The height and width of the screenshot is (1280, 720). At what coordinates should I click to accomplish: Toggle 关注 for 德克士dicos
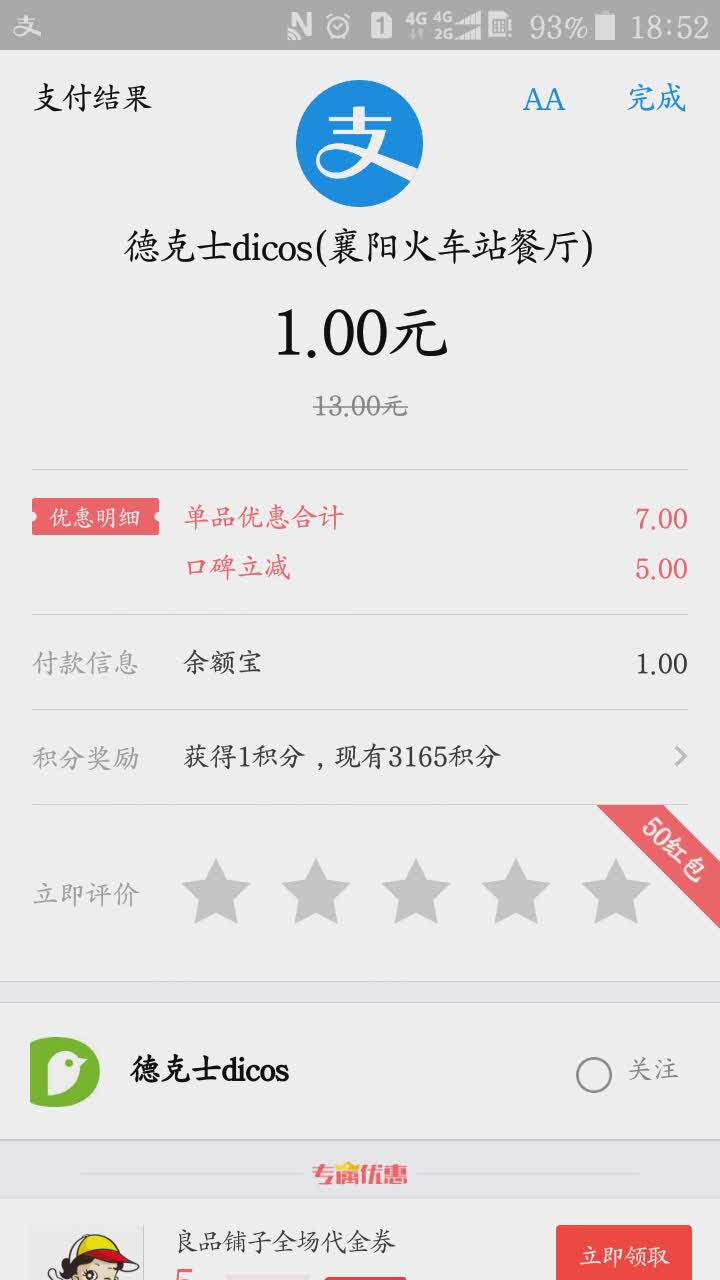click(x=628, y=1073)
